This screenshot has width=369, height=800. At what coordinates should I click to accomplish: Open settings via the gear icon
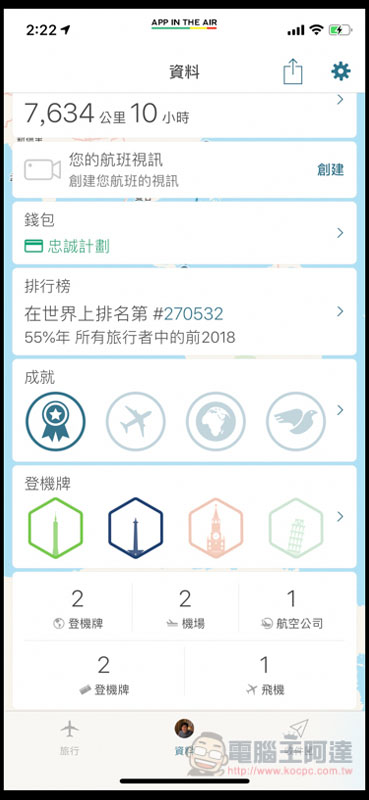click(x=340, y=71)
